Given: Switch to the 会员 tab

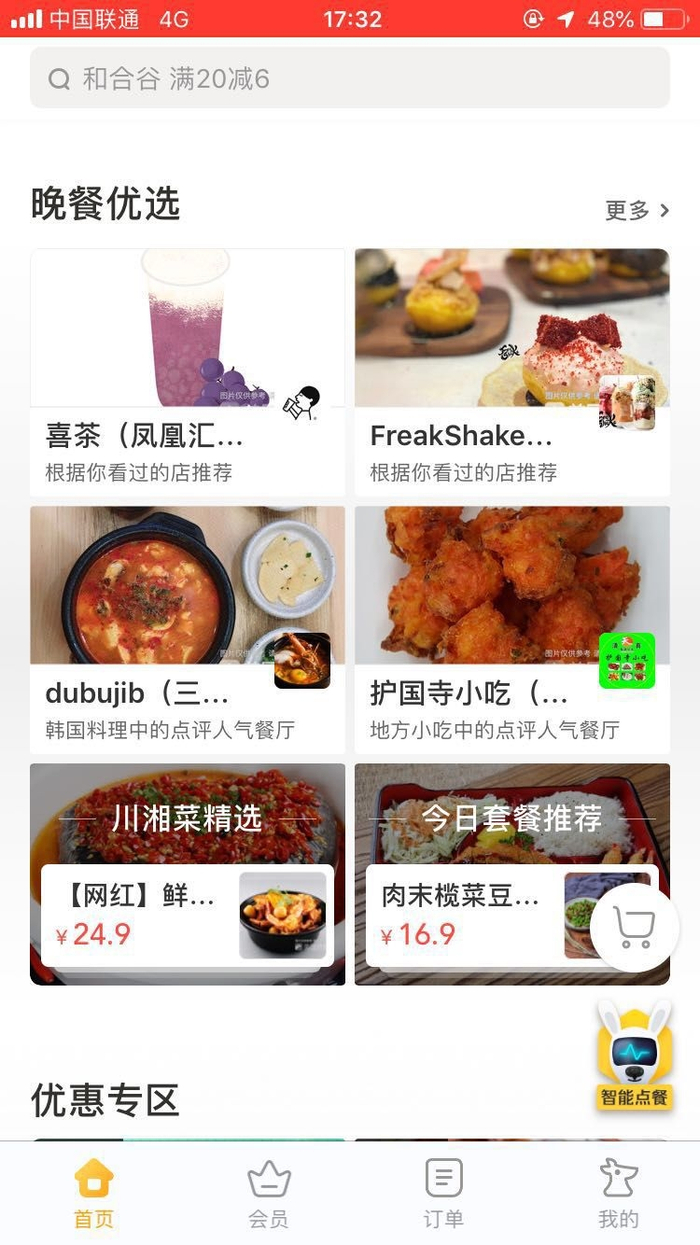Looking at the screenshot, I should (268, 1193).
